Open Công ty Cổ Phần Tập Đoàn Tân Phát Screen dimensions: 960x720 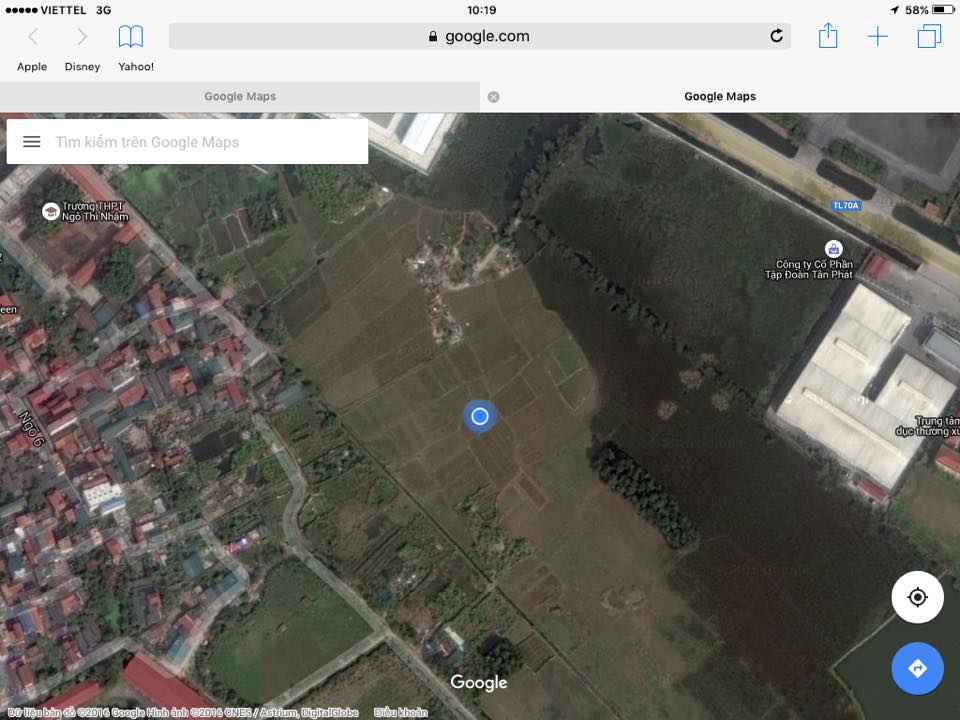click(833, 249)
